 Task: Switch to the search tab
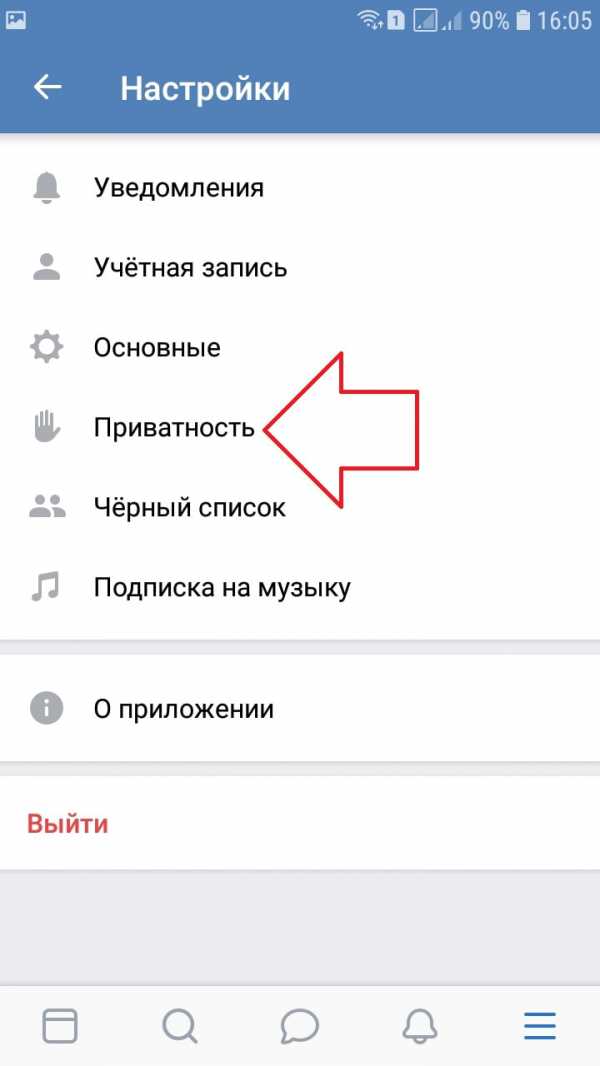tap(180, 1025)
